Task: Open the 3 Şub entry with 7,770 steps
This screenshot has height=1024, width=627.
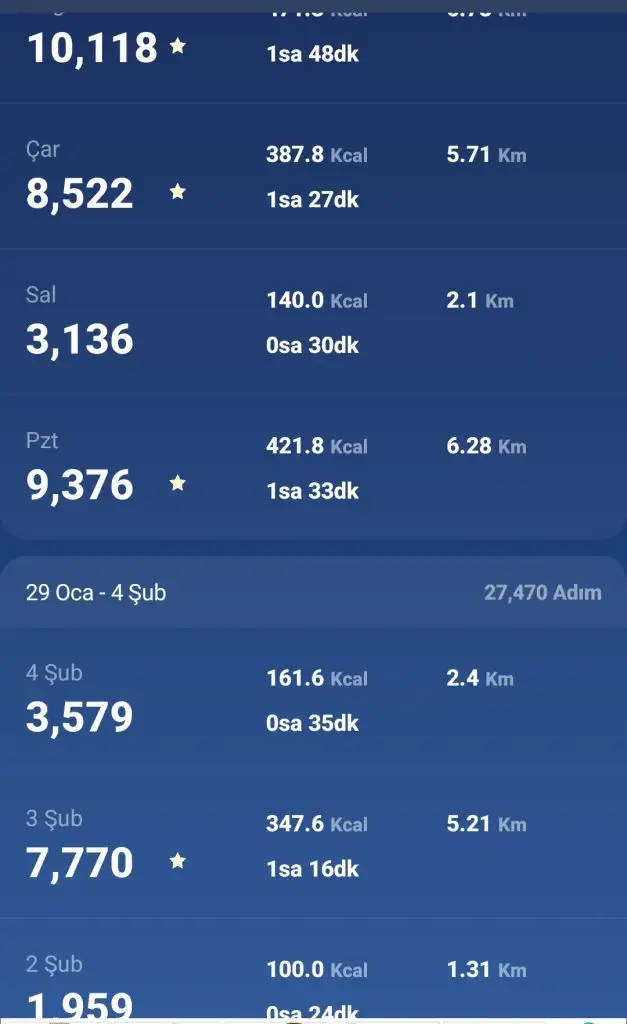Action: 313,846
